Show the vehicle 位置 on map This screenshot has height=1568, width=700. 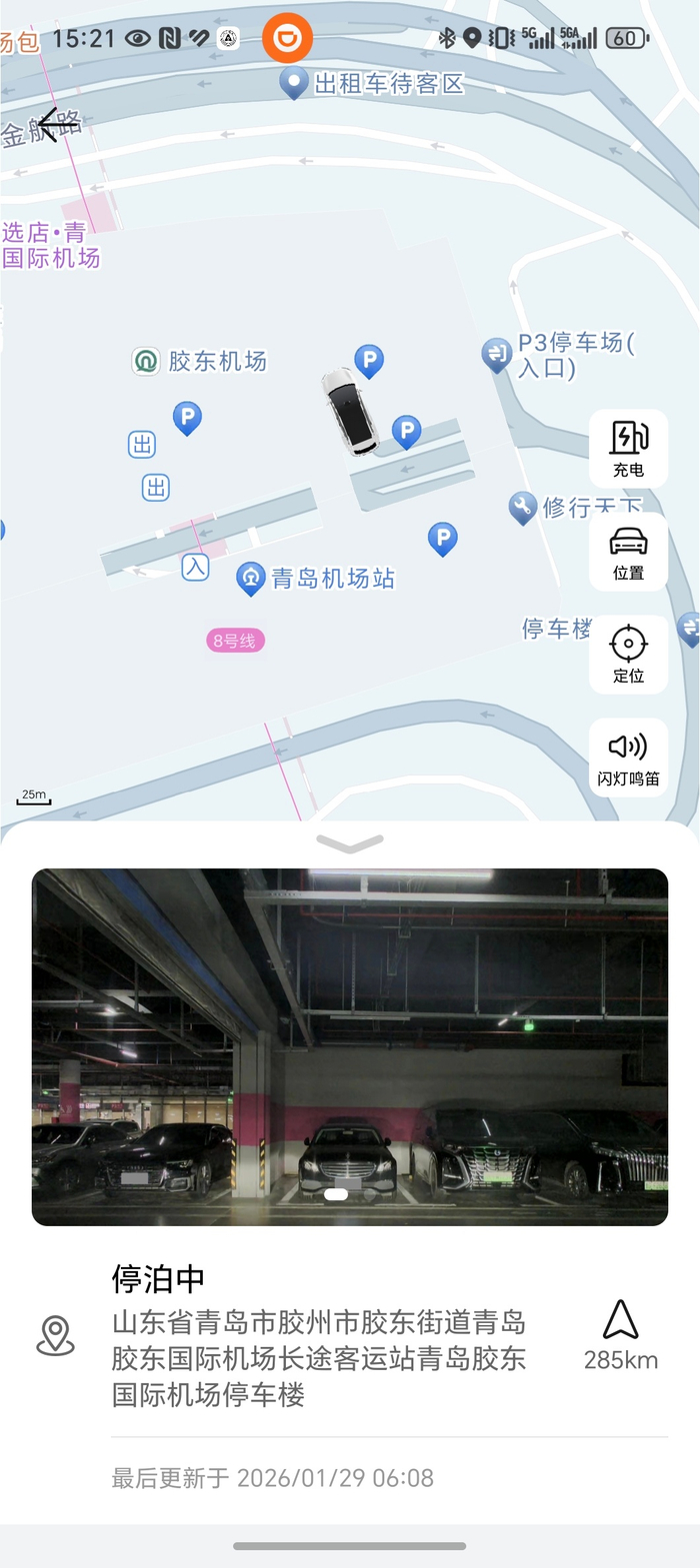628,552
